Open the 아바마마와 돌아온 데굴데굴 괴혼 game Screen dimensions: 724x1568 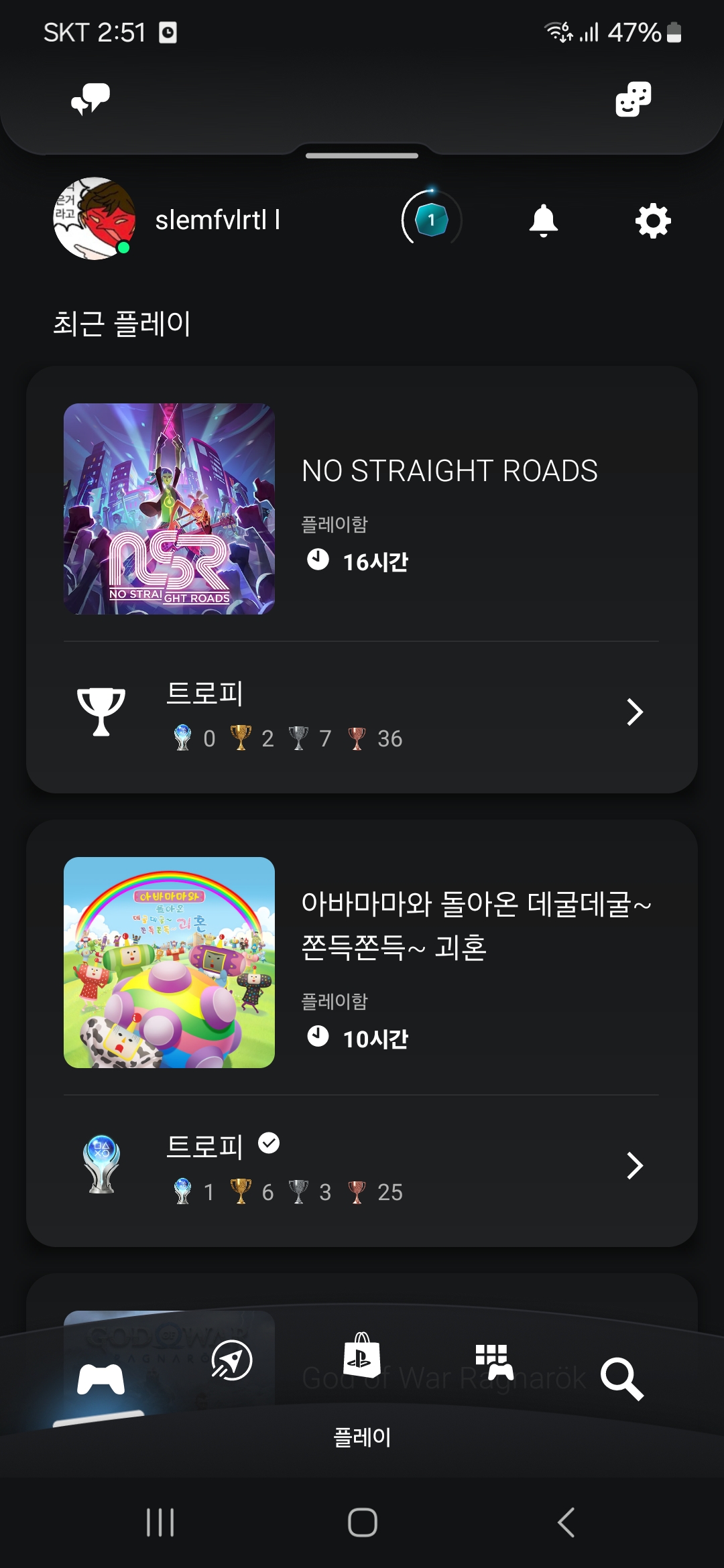(362, 962)
